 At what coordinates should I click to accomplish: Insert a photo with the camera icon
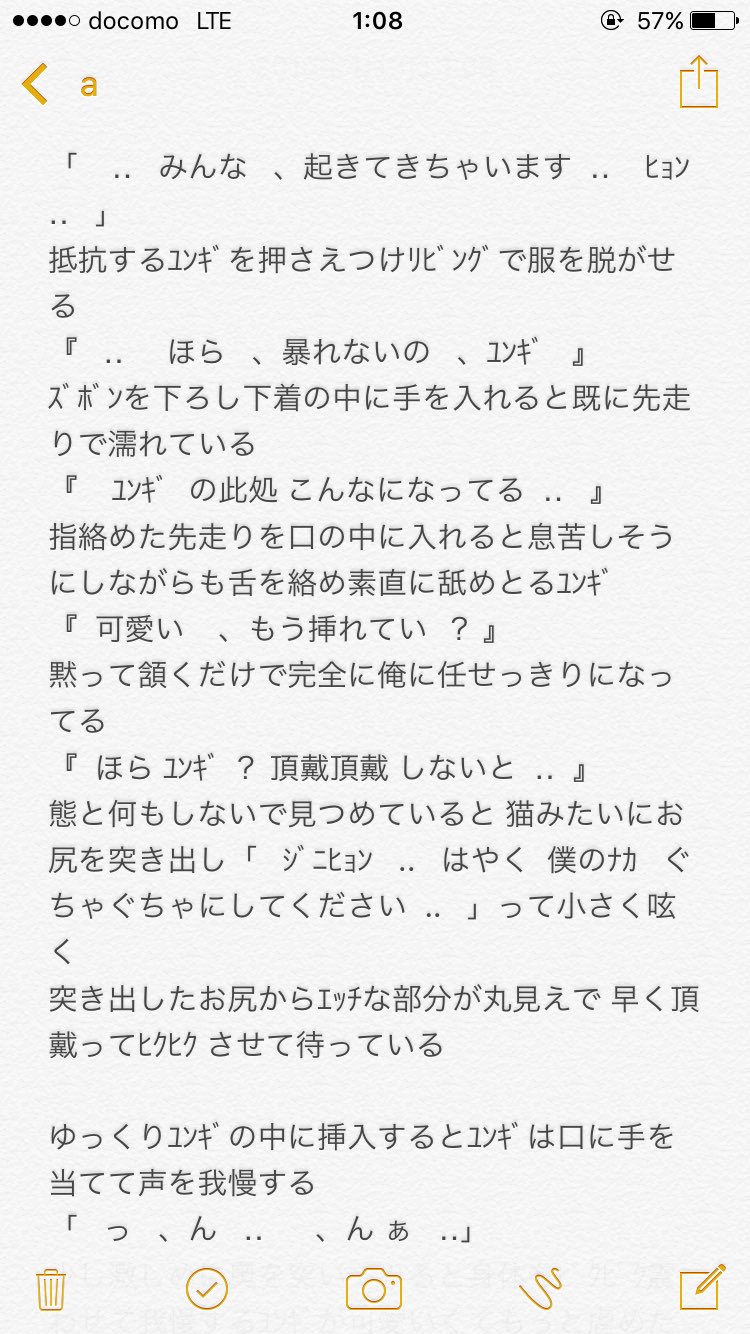(x=374, y=1289)
